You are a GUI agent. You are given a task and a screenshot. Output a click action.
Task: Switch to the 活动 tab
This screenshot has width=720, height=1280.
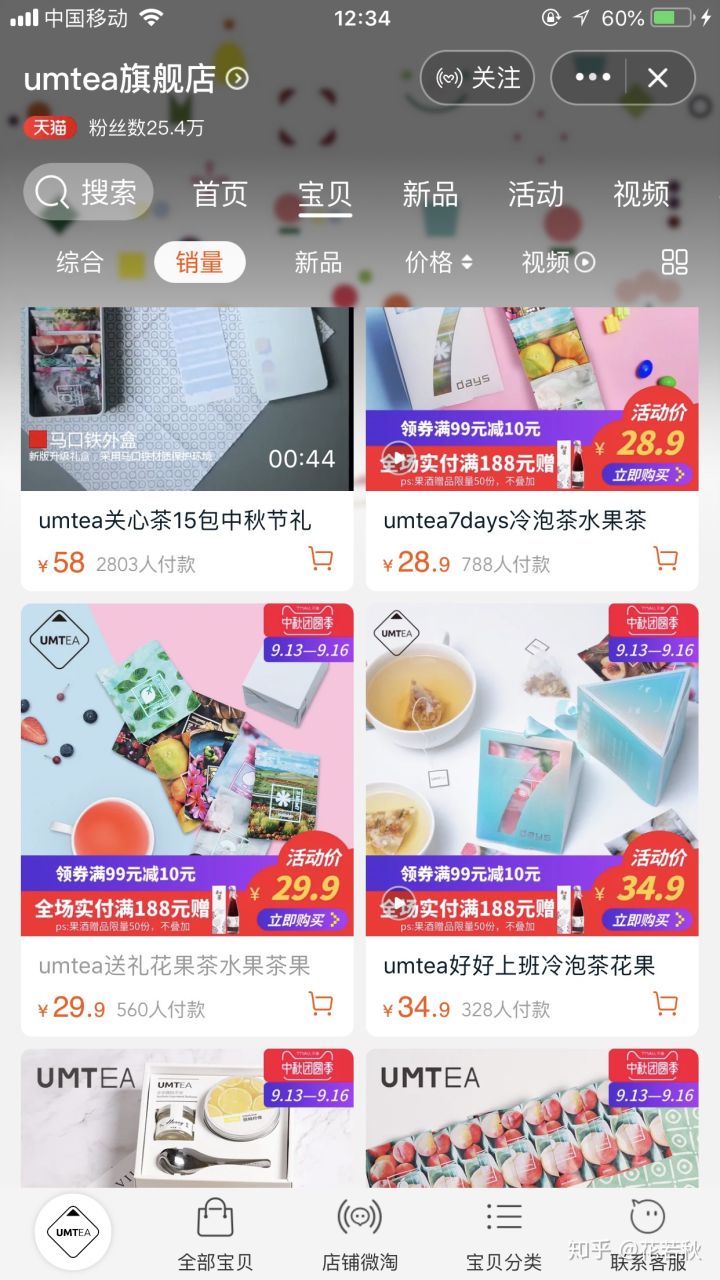click(536, 194)
